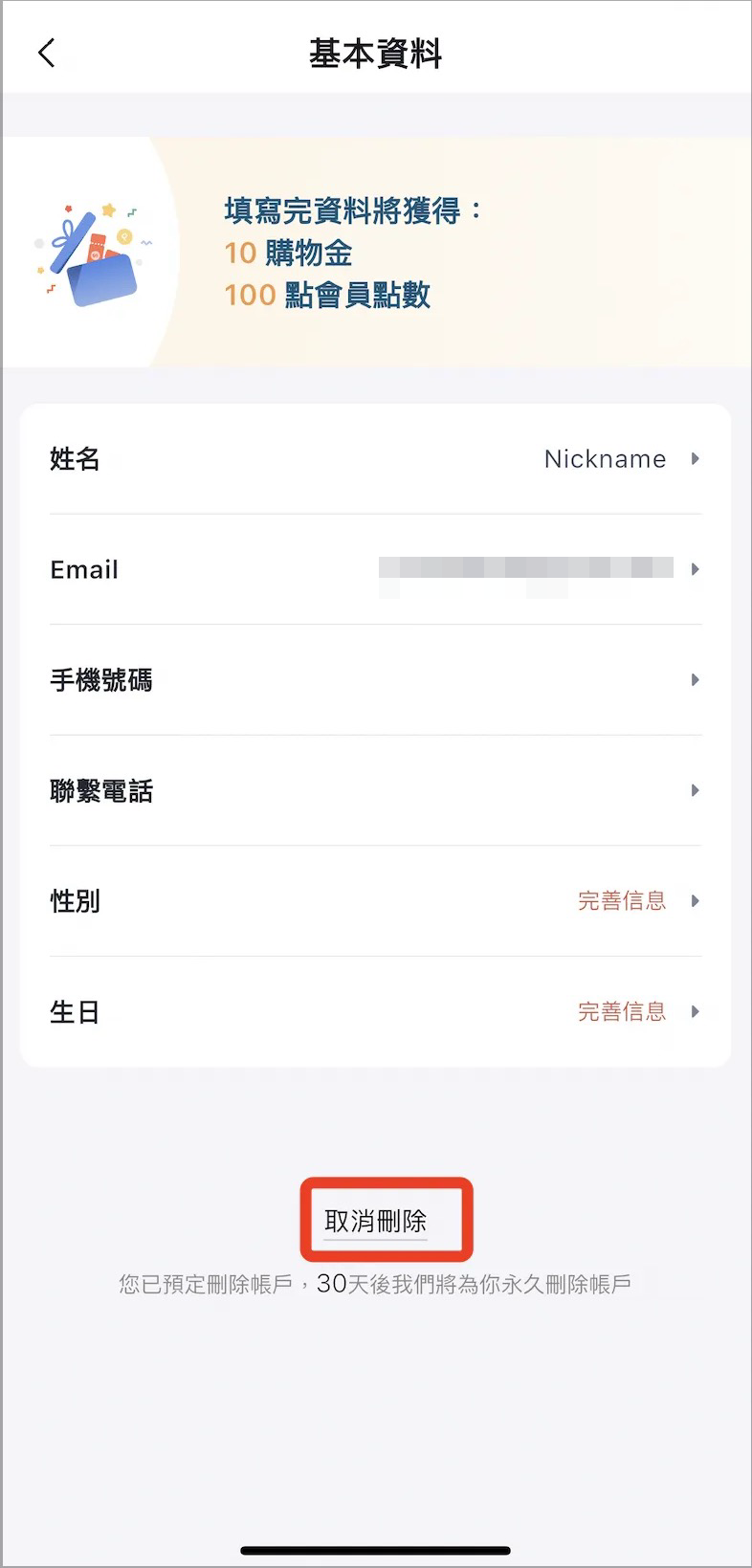
Task: Fill in 性別 information
Action: point(375,901)
